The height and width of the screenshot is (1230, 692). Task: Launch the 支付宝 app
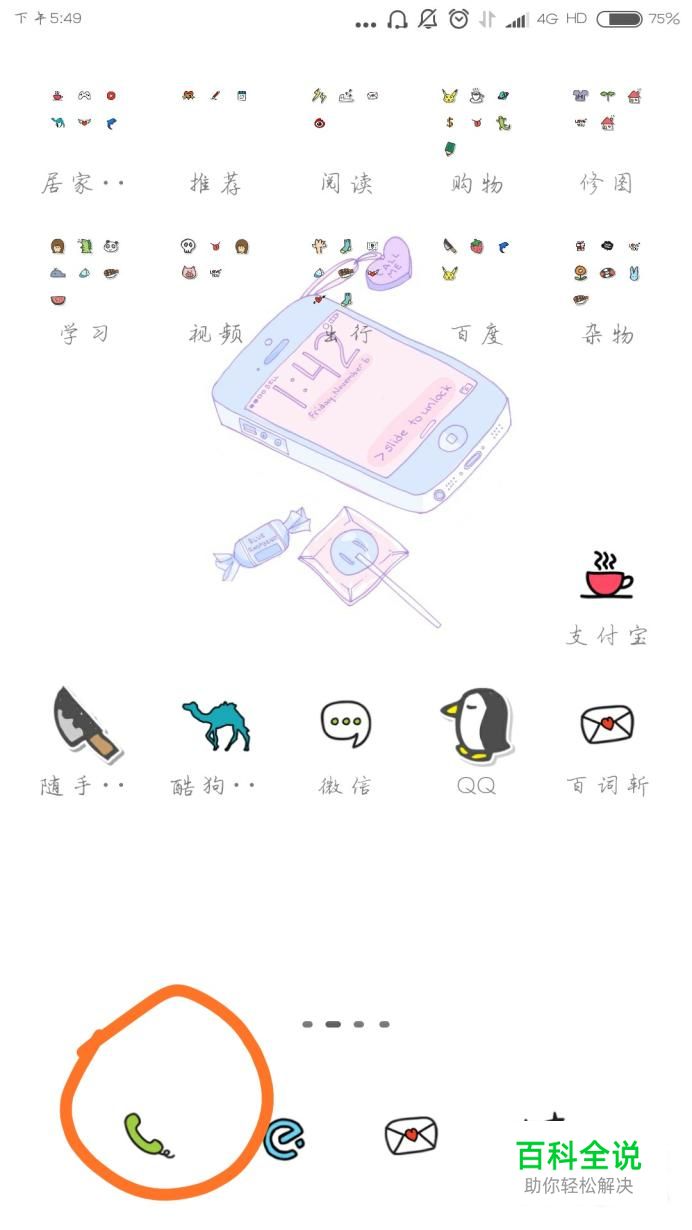(607, 576)
